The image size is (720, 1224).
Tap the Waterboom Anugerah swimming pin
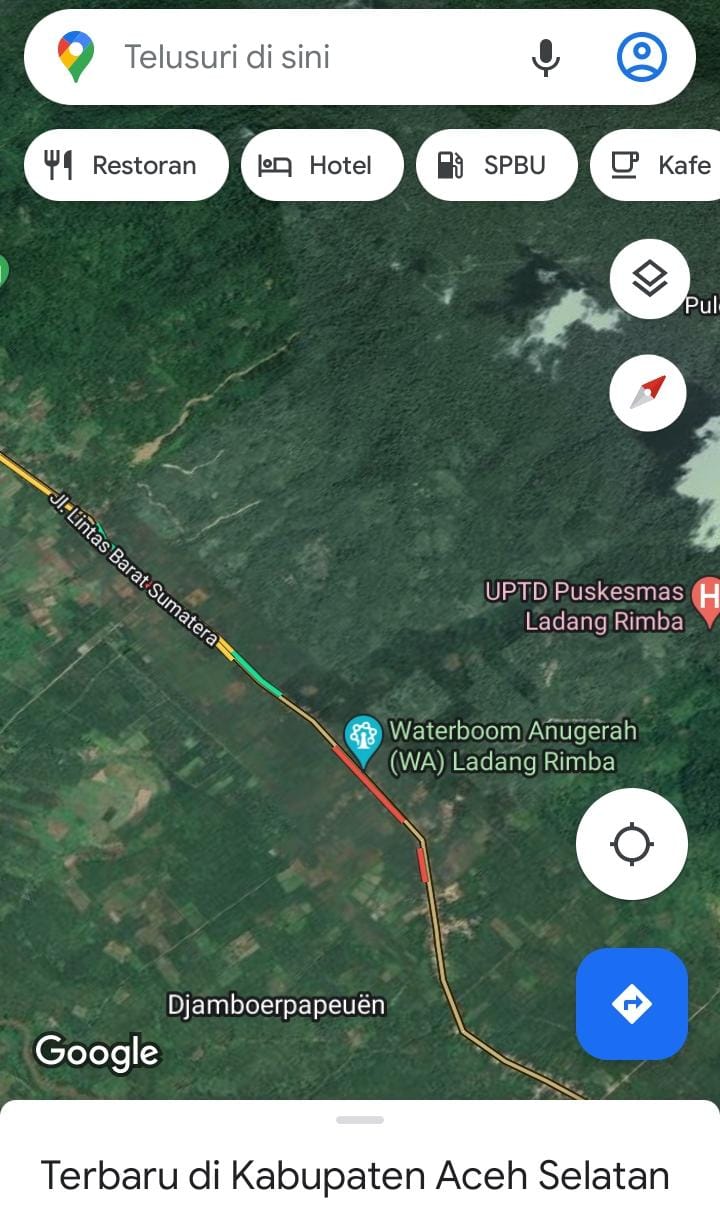pyautogui.click(x=362, y=737)
